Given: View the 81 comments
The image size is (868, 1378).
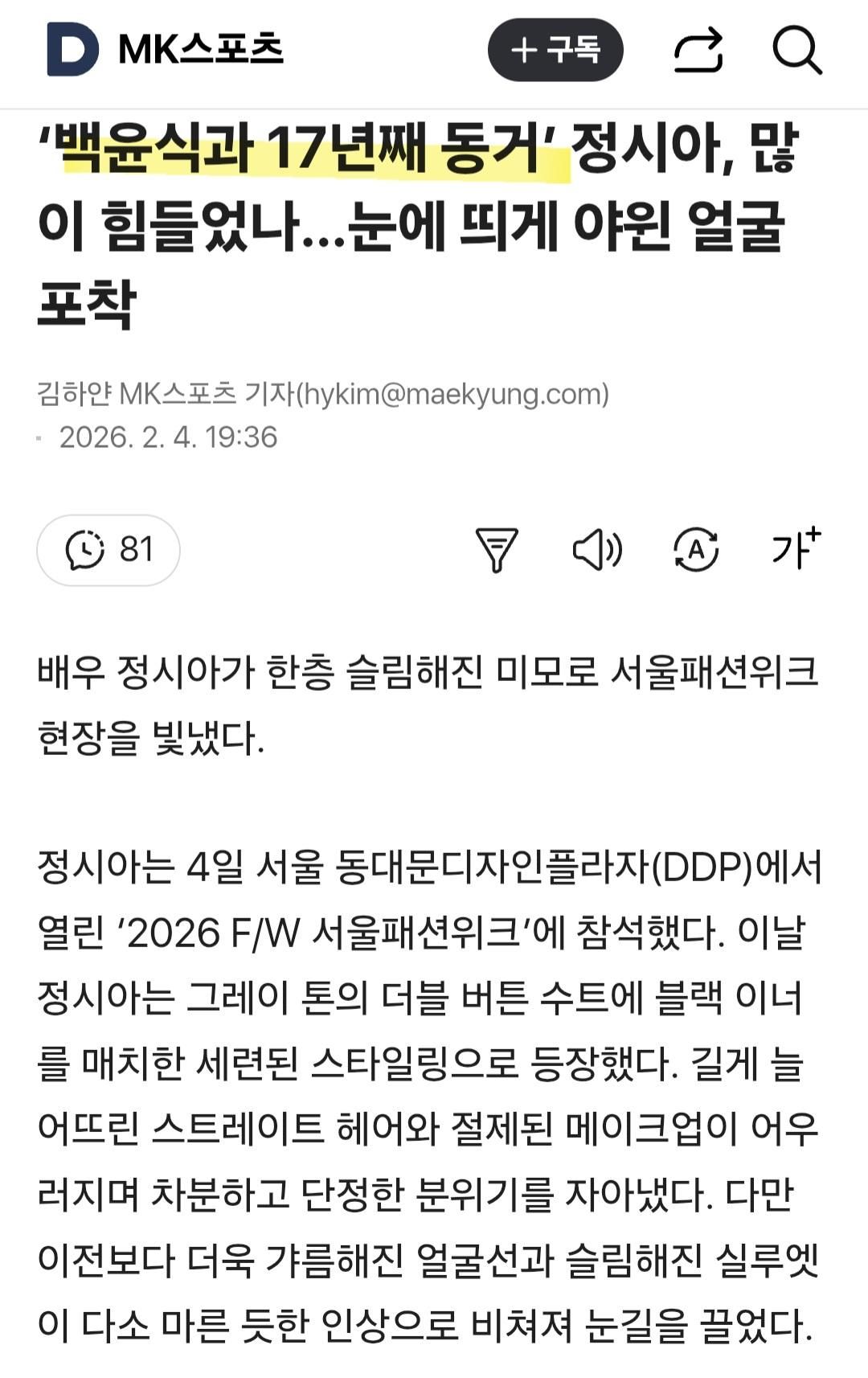Looking at the screenshot, I should pos(108,550).
